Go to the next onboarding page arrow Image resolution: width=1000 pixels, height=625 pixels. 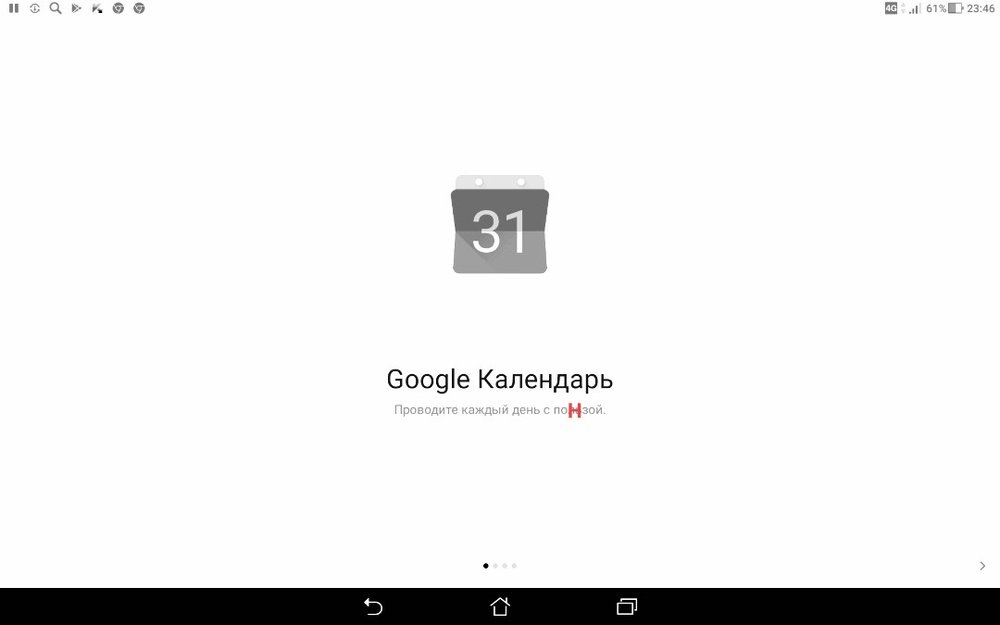click(982, 566)
